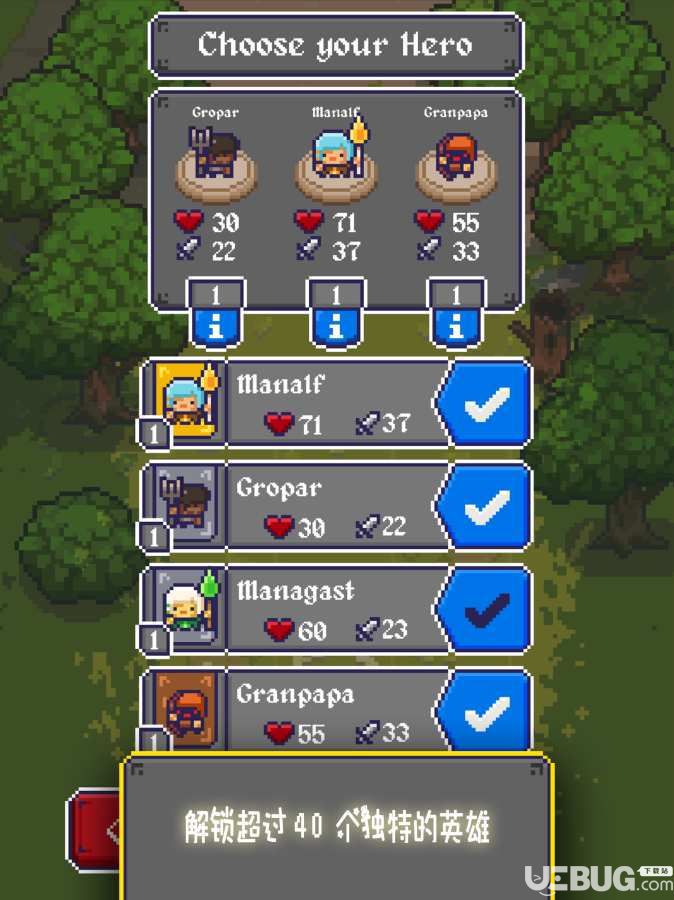Screen dimensions: 674x900
Task: Open info for Granpapa's slot
Action: 456,326
